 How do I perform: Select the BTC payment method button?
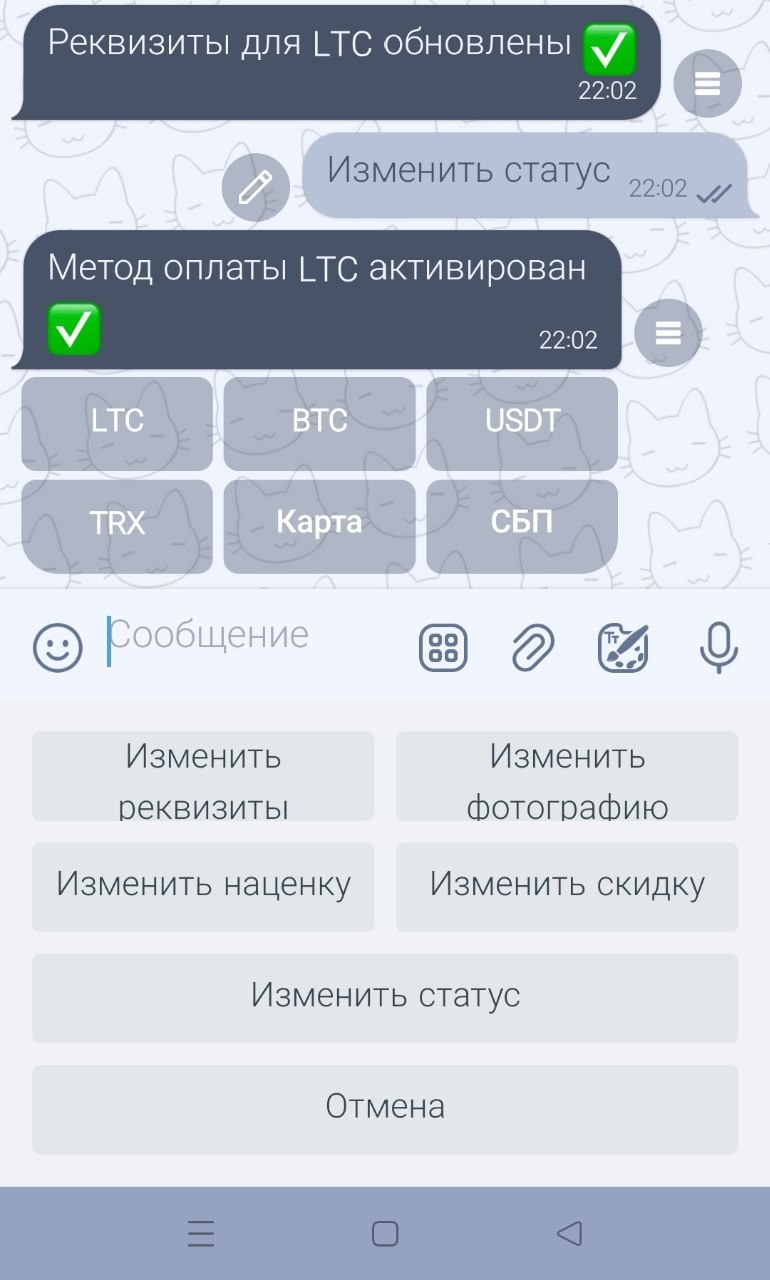click(x=319, y=423)
